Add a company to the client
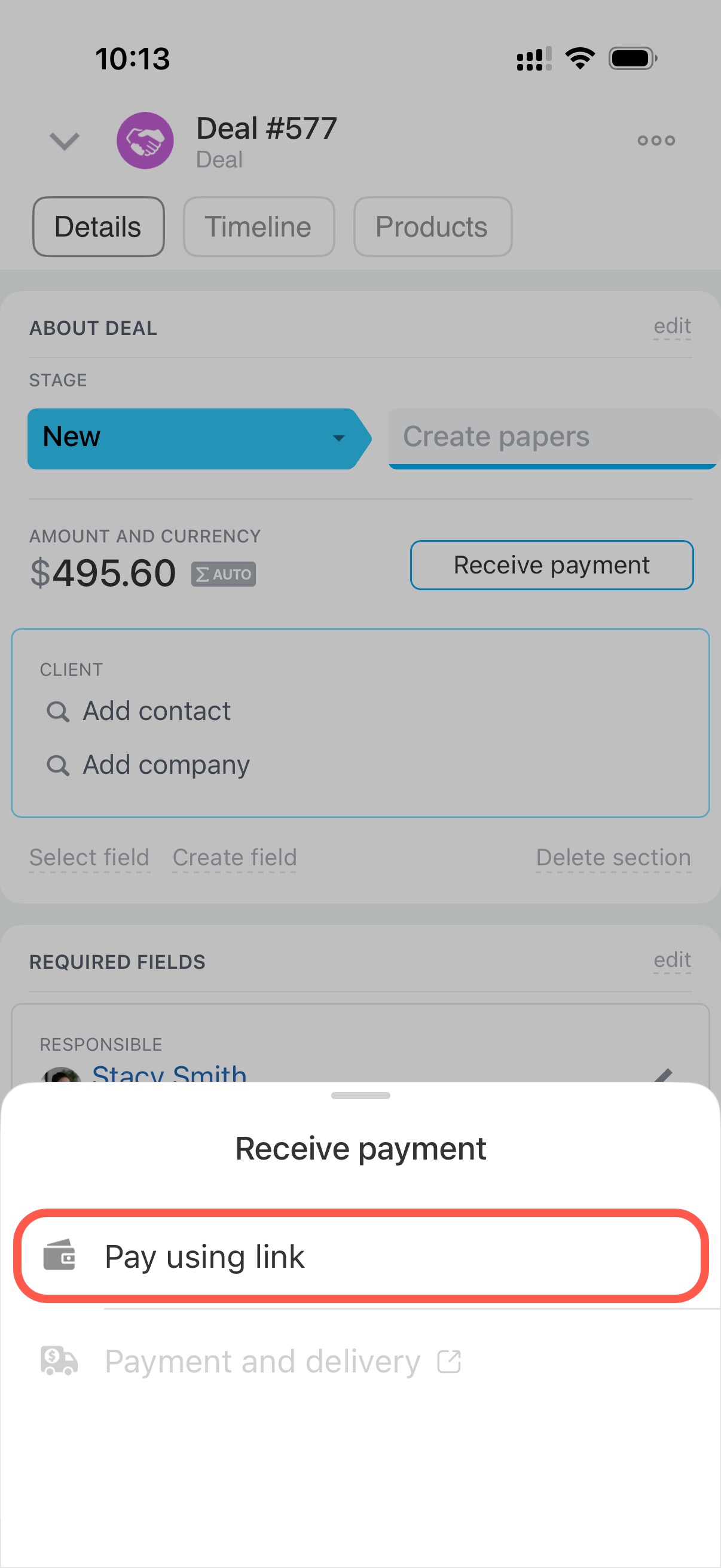Image resolution: width=721 pixels, height=1568 pixels. click(166, 764)
